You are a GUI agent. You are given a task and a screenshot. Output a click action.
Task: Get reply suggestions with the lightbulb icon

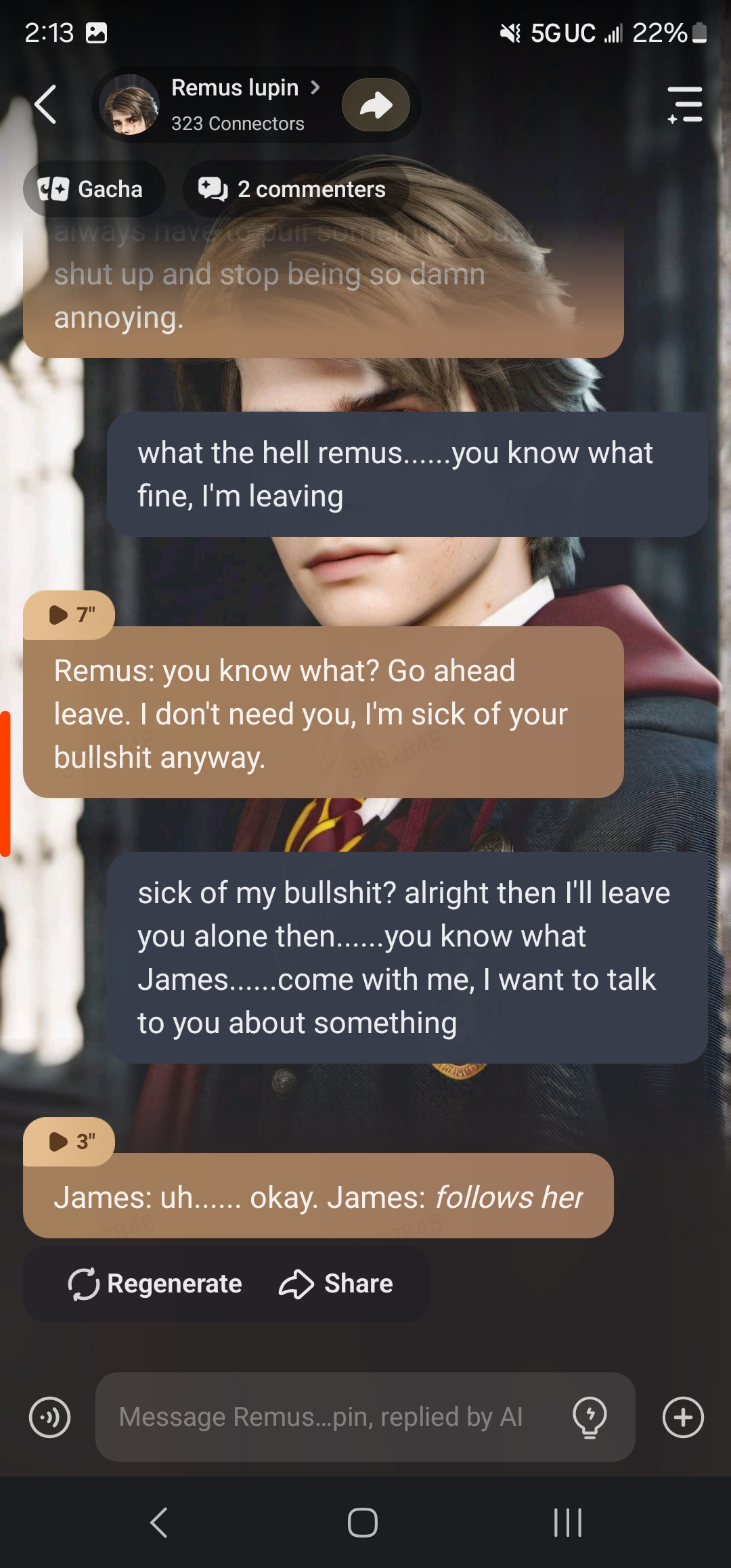click(x=590, y=1417)
